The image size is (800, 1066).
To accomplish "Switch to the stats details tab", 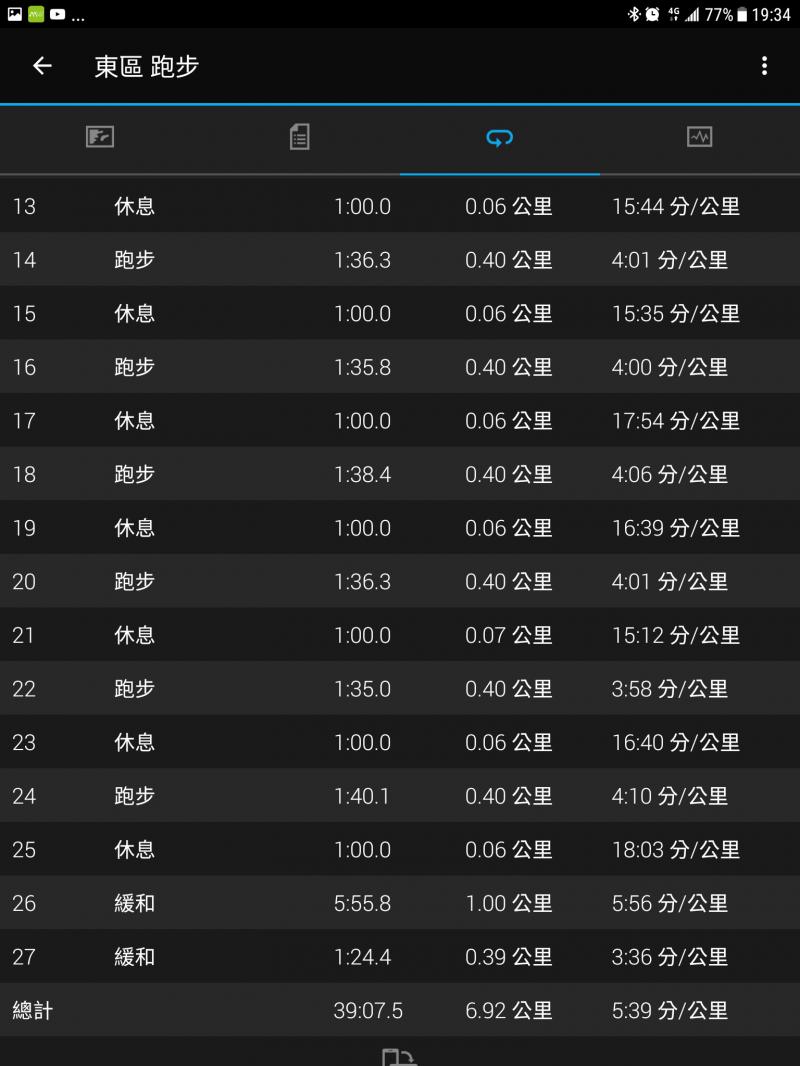I will tap(300, 137).
